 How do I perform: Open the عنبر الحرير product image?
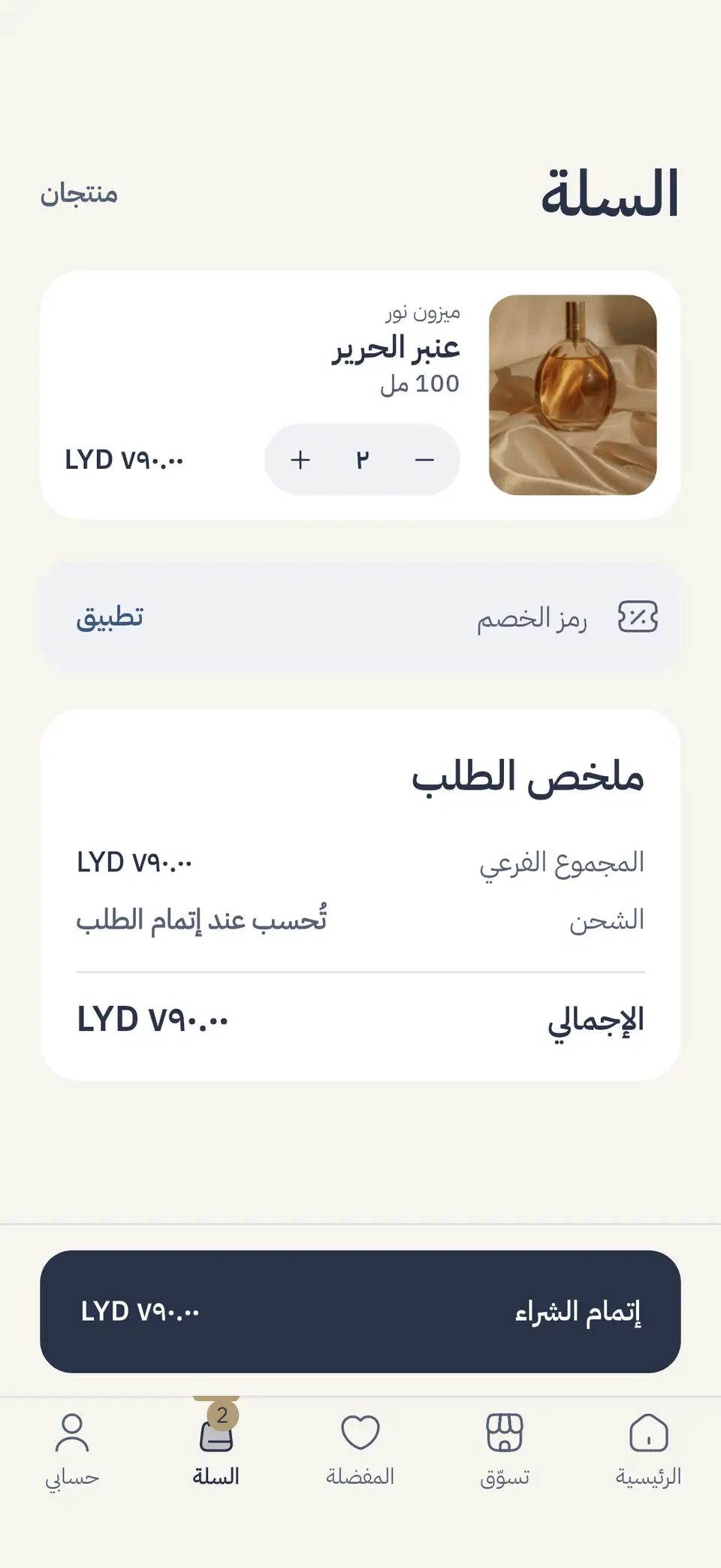[573, 395]
